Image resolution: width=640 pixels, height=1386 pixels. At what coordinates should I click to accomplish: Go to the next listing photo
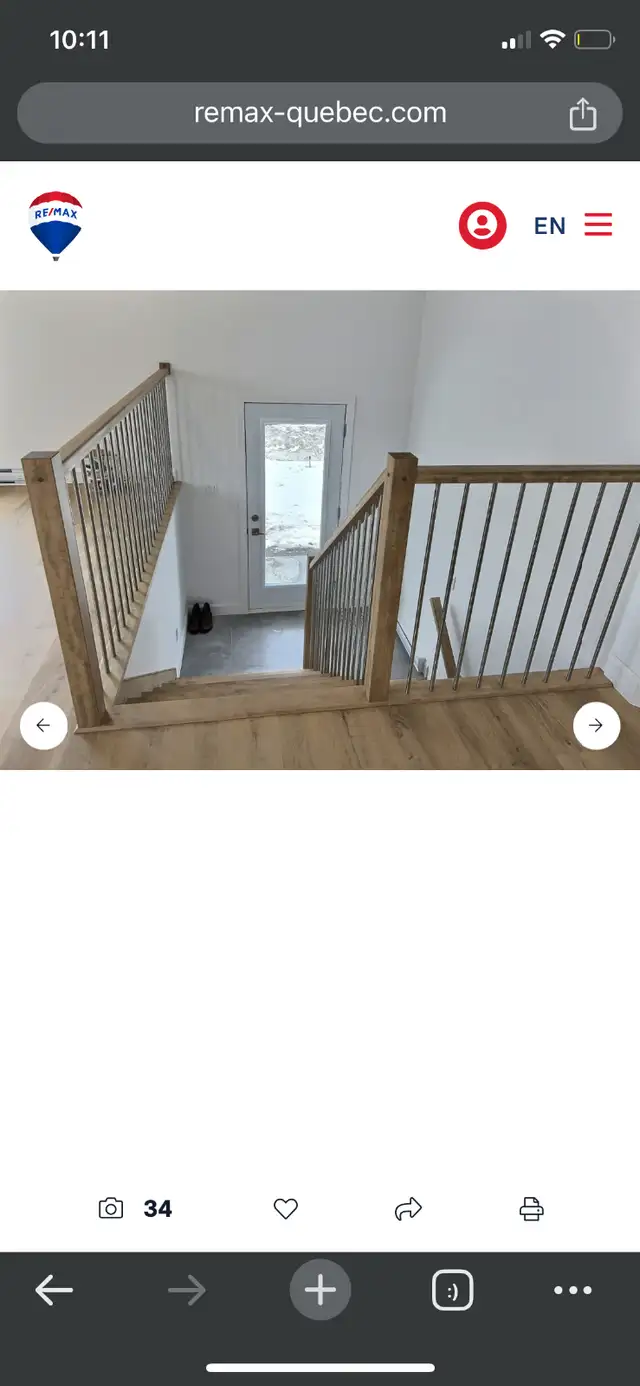(x=596, y=726)
